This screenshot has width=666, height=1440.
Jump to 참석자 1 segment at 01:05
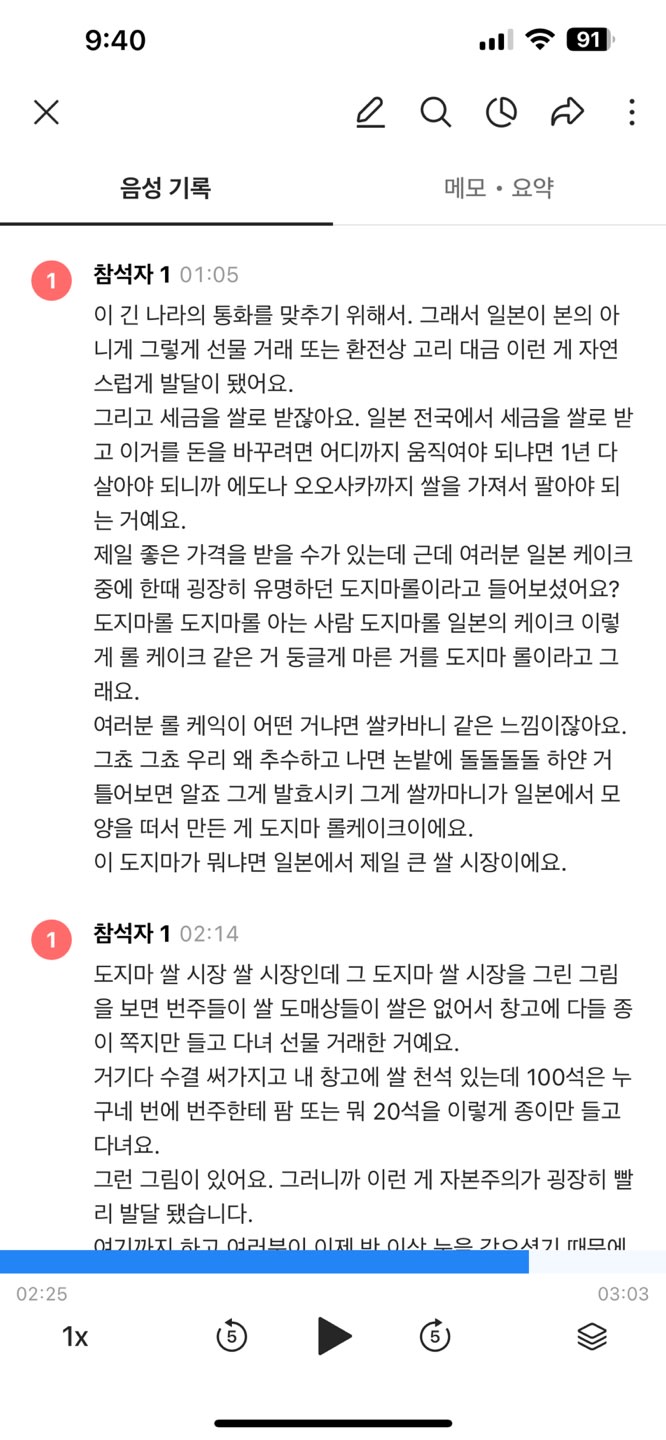(x=208, y=275)
